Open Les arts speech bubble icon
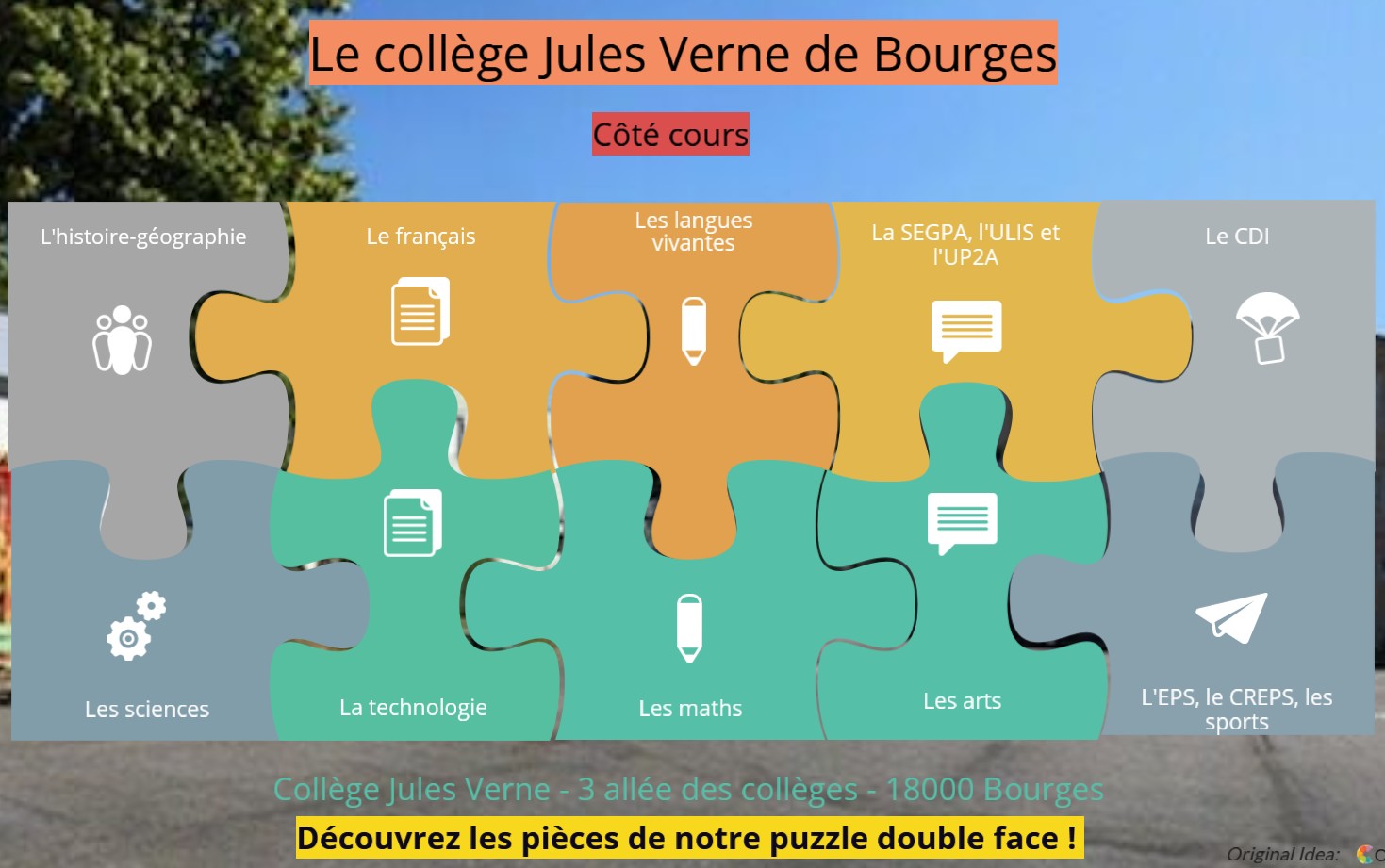 pyautogui.click(x=963, y=523)
